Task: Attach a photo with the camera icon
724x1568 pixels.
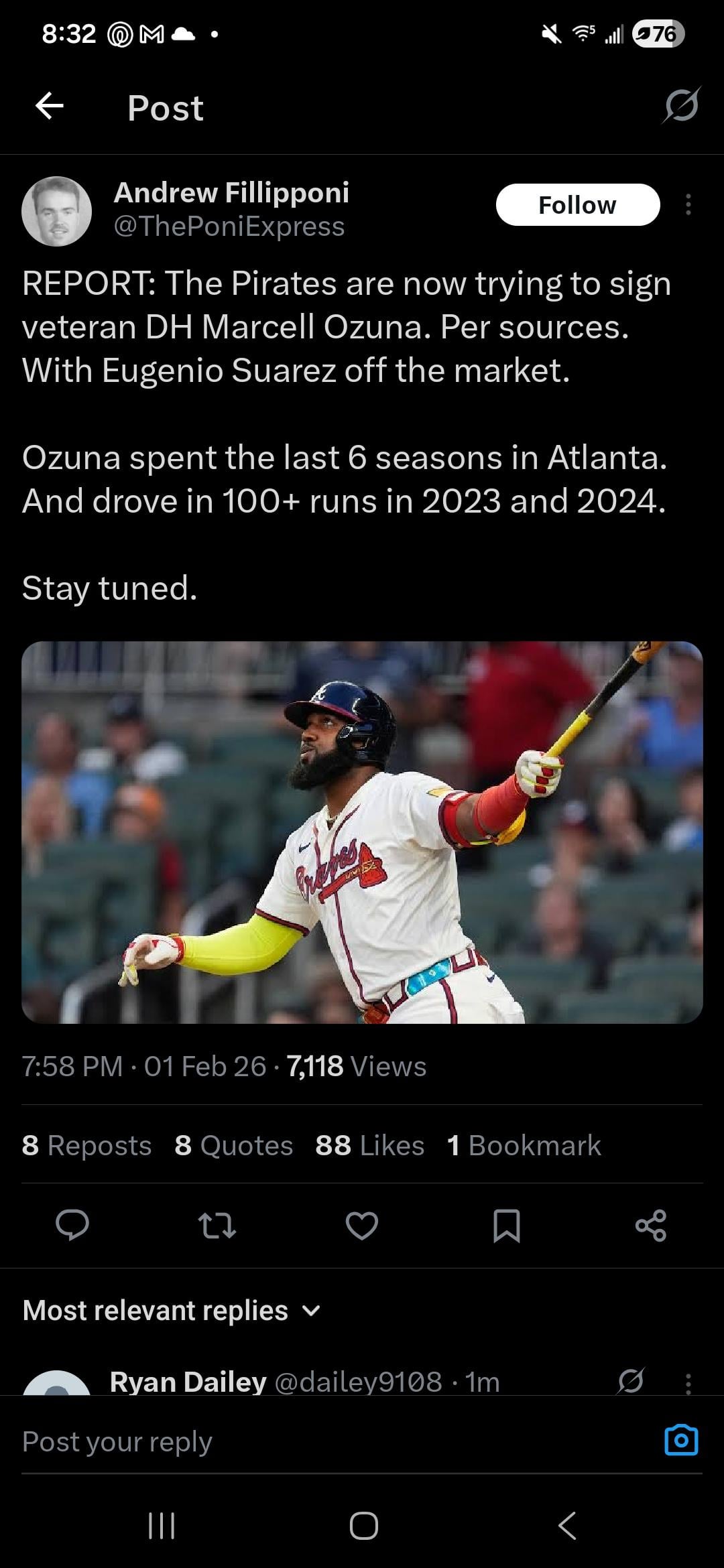Action: [681, 1441]
